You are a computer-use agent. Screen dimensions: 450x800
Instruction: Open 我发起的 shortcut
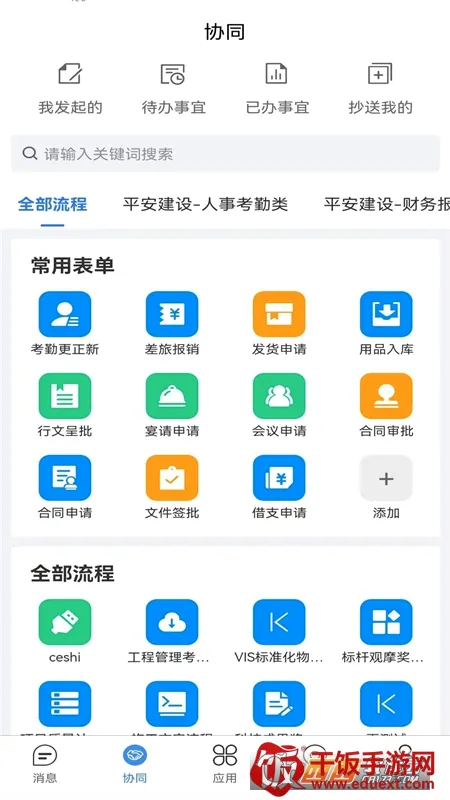tap(70, 88)
